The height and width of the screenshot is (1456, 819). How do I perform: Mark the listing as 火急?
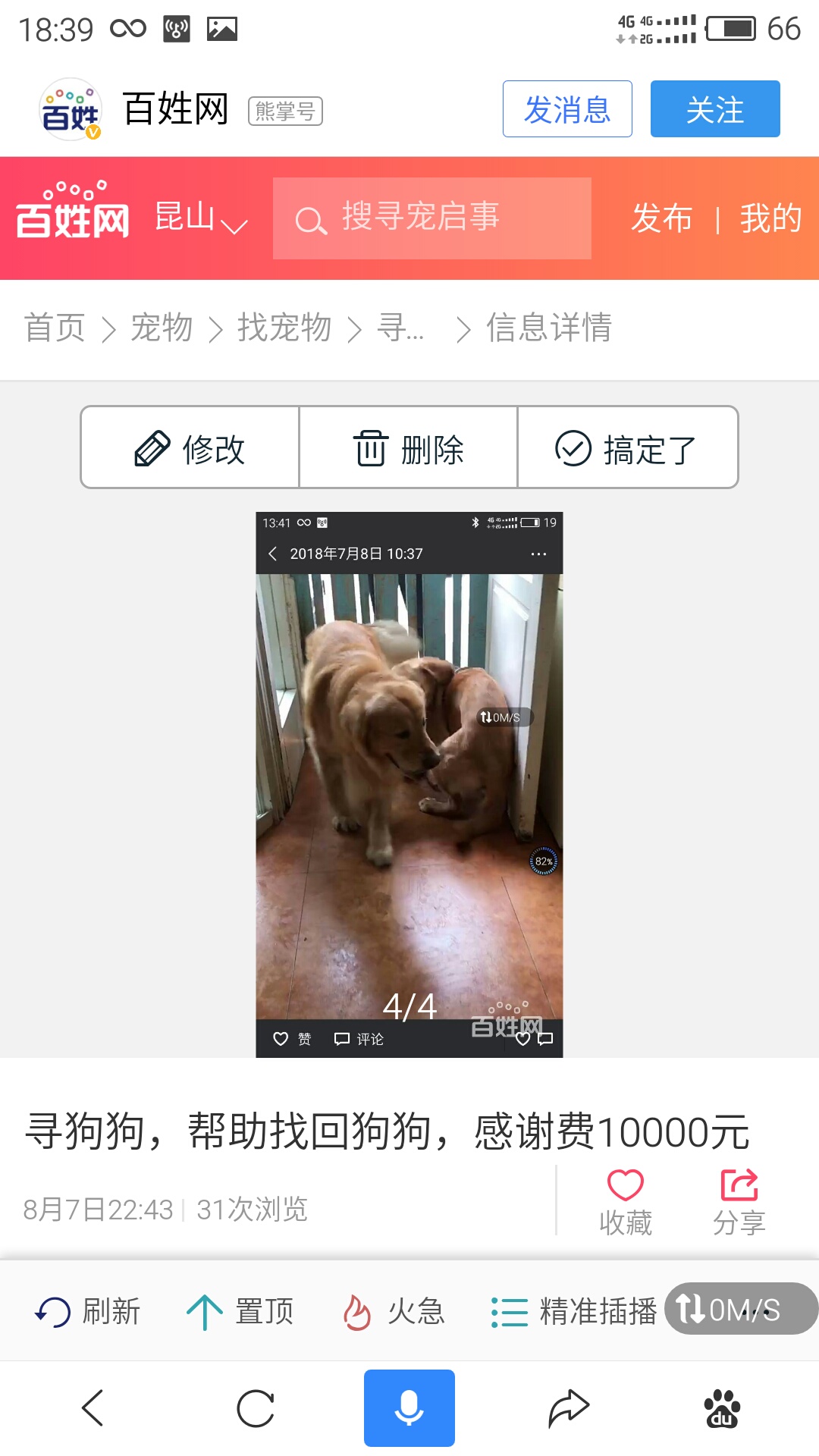coord(393,1311)
